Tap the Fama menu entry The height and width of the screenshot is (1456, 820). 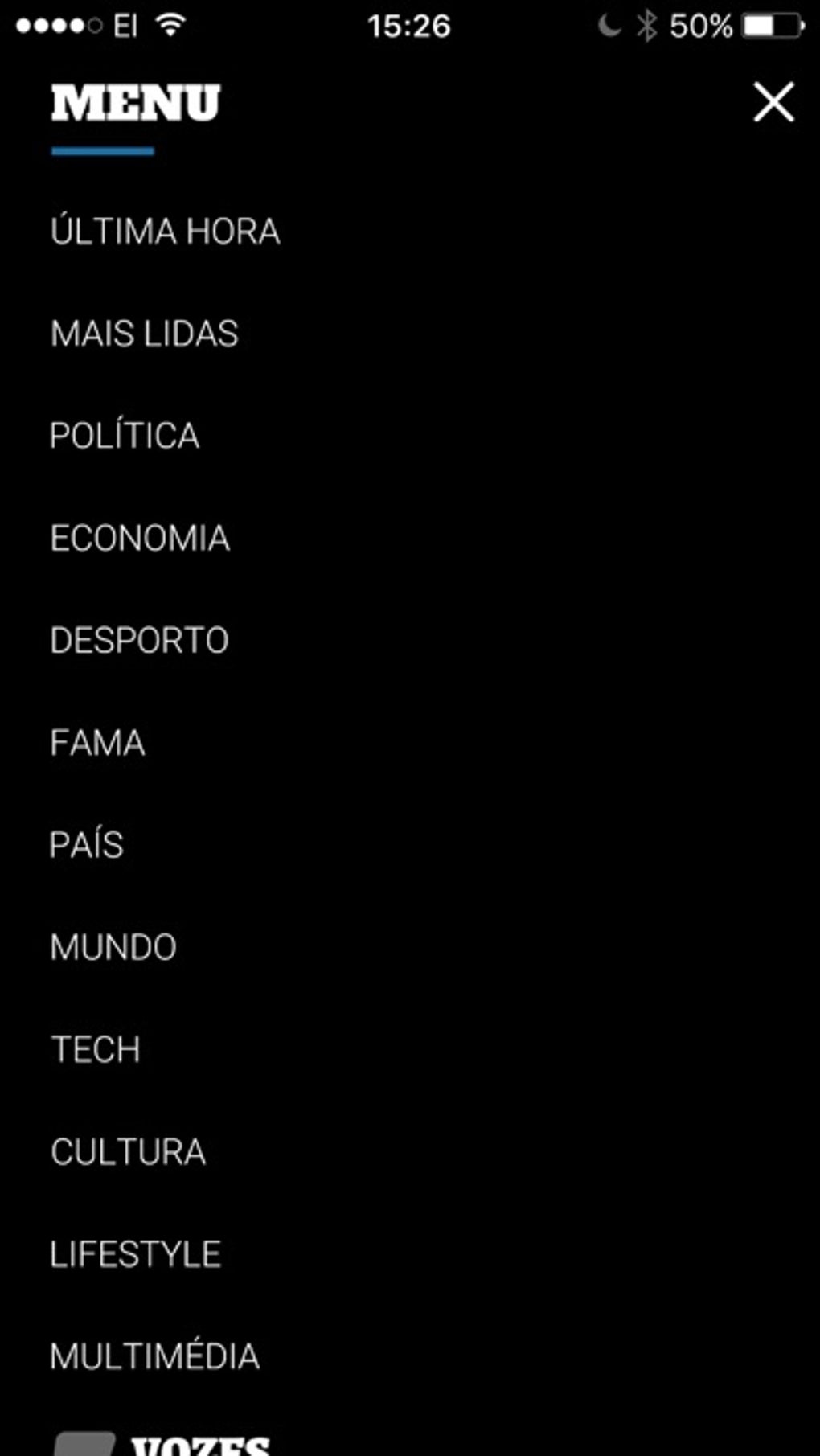(x=97, y=742)
